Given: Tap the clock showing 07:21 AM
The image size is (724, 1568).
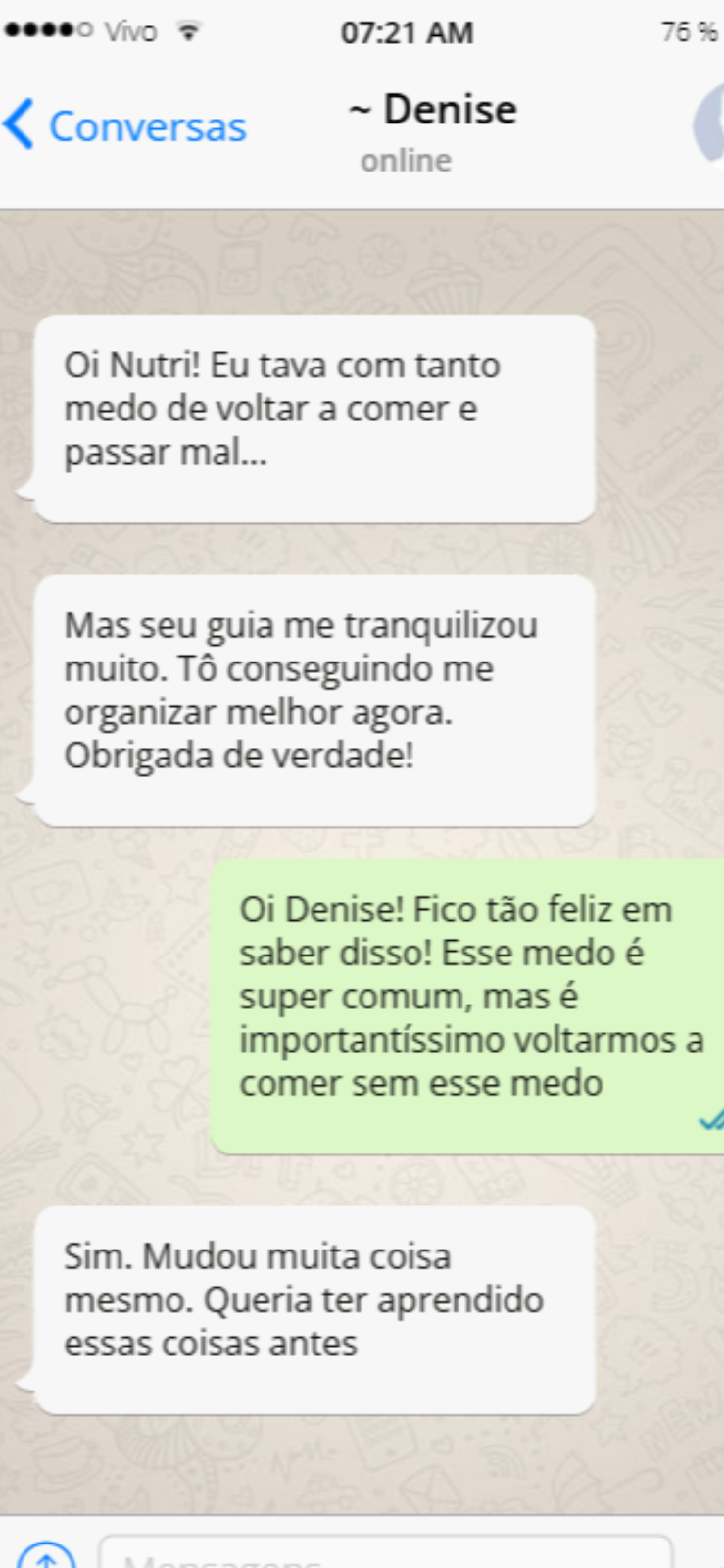Looking at the screenshot, I should tap(407, 32).
